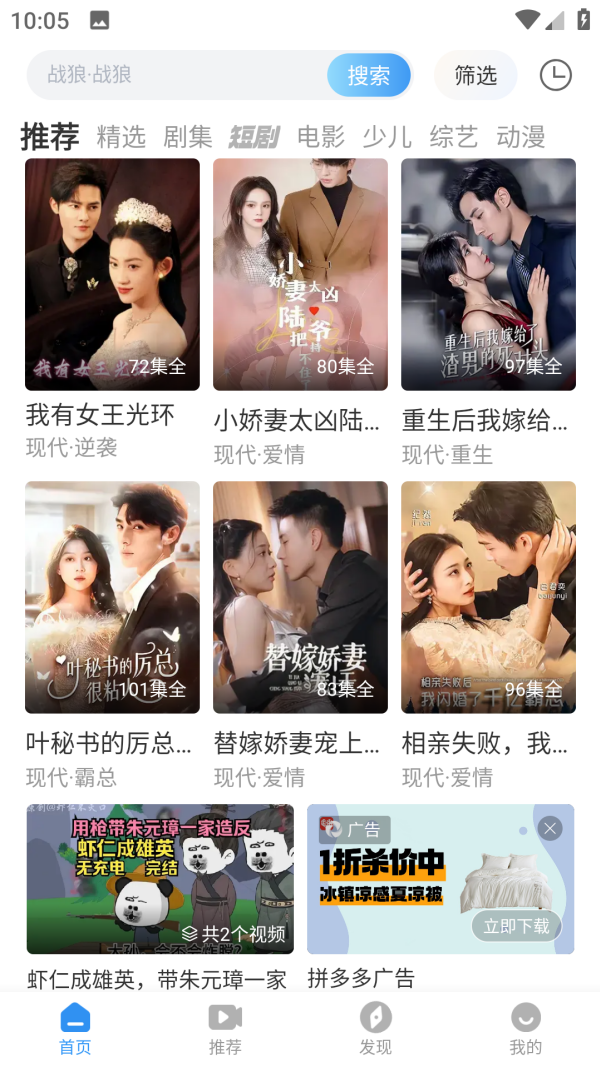Switch to the 发现 bottom tab
Screen dimensions: 600x1067
click(375, 1028)
